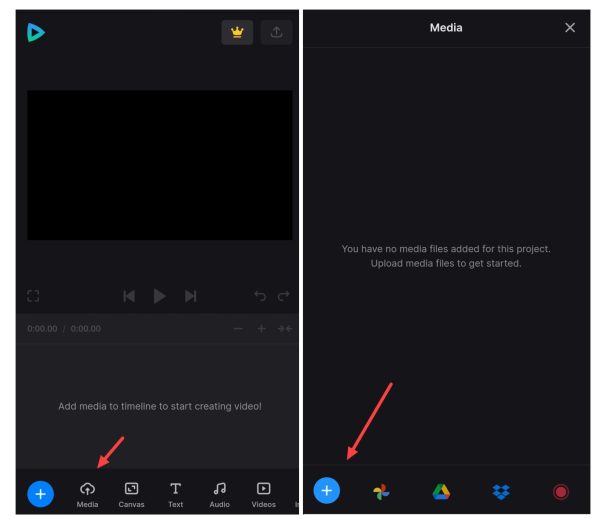Import media from Dropbox

click(501, 491)
